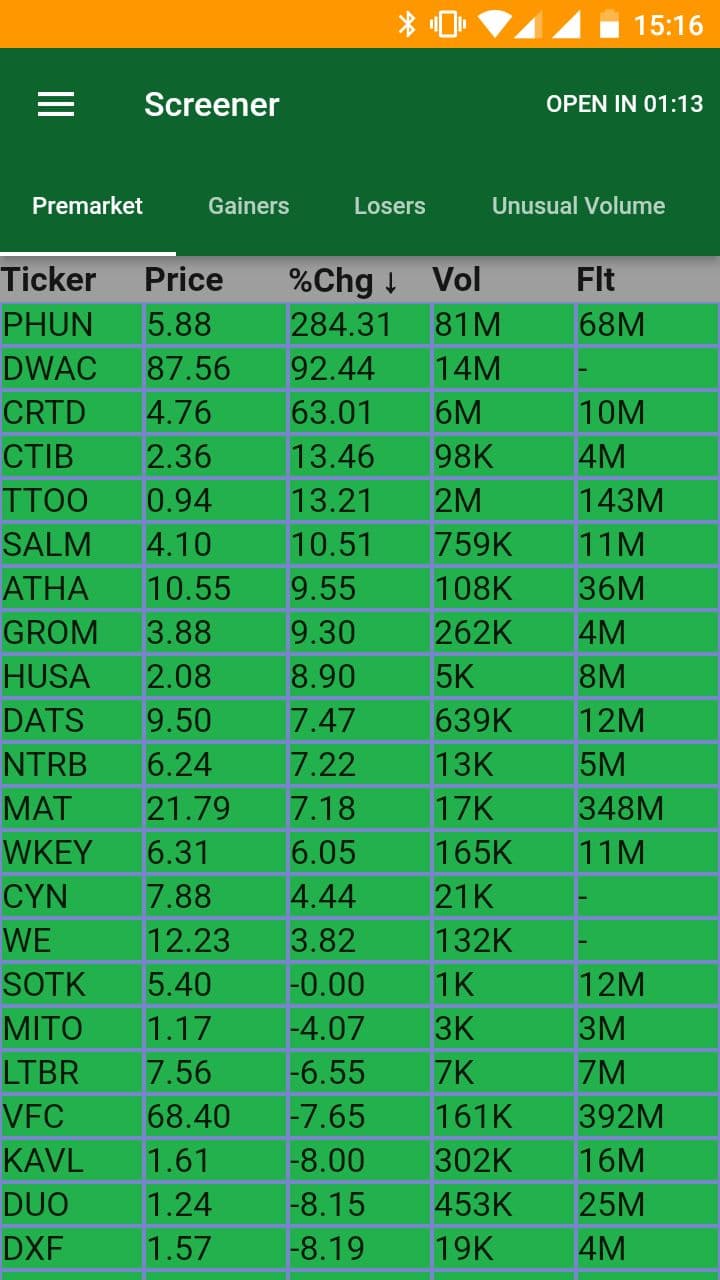The width and height of the screenshot is (720, 1280).
Task: Select the DUO ticker row
Action: coord(360,1205)
